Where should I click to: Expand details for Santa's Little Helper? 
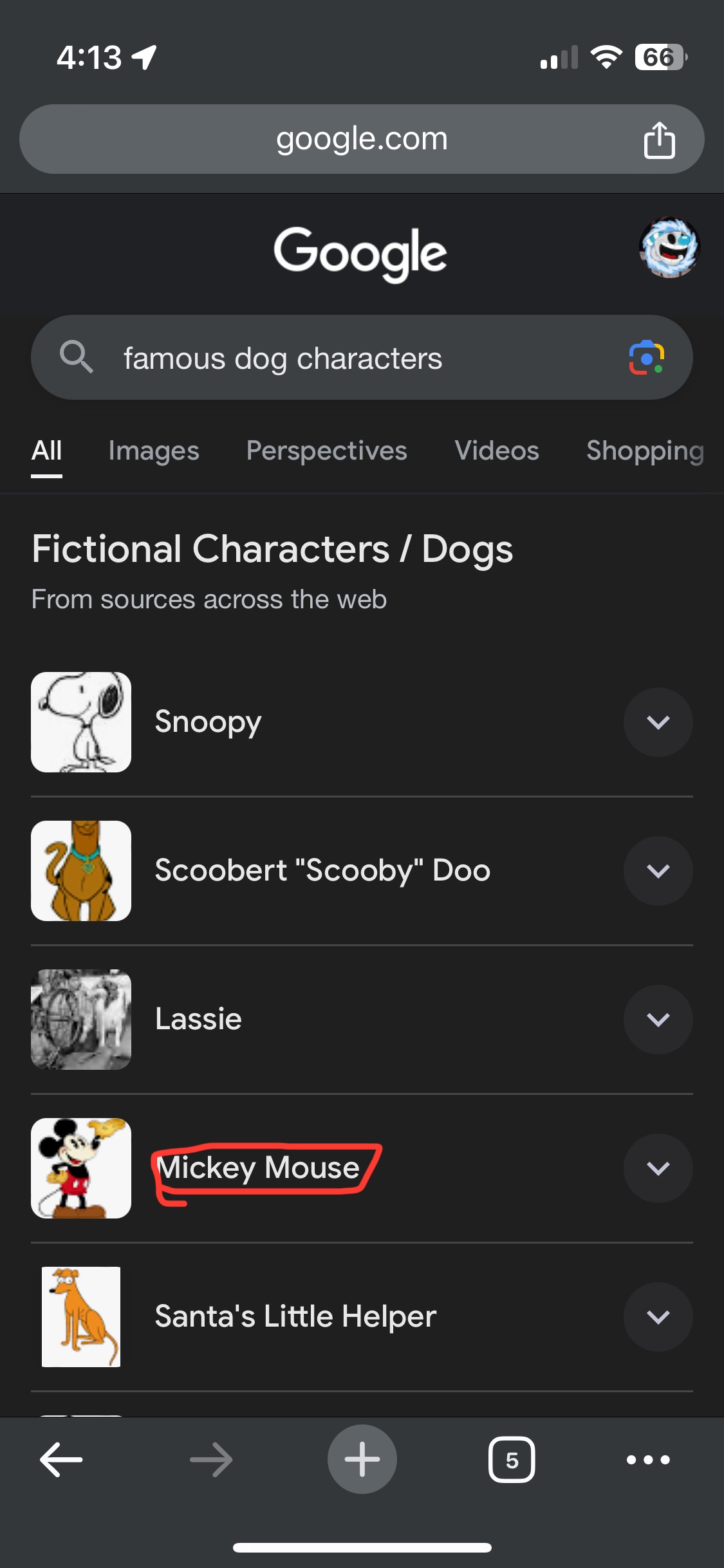(658, 1317)
